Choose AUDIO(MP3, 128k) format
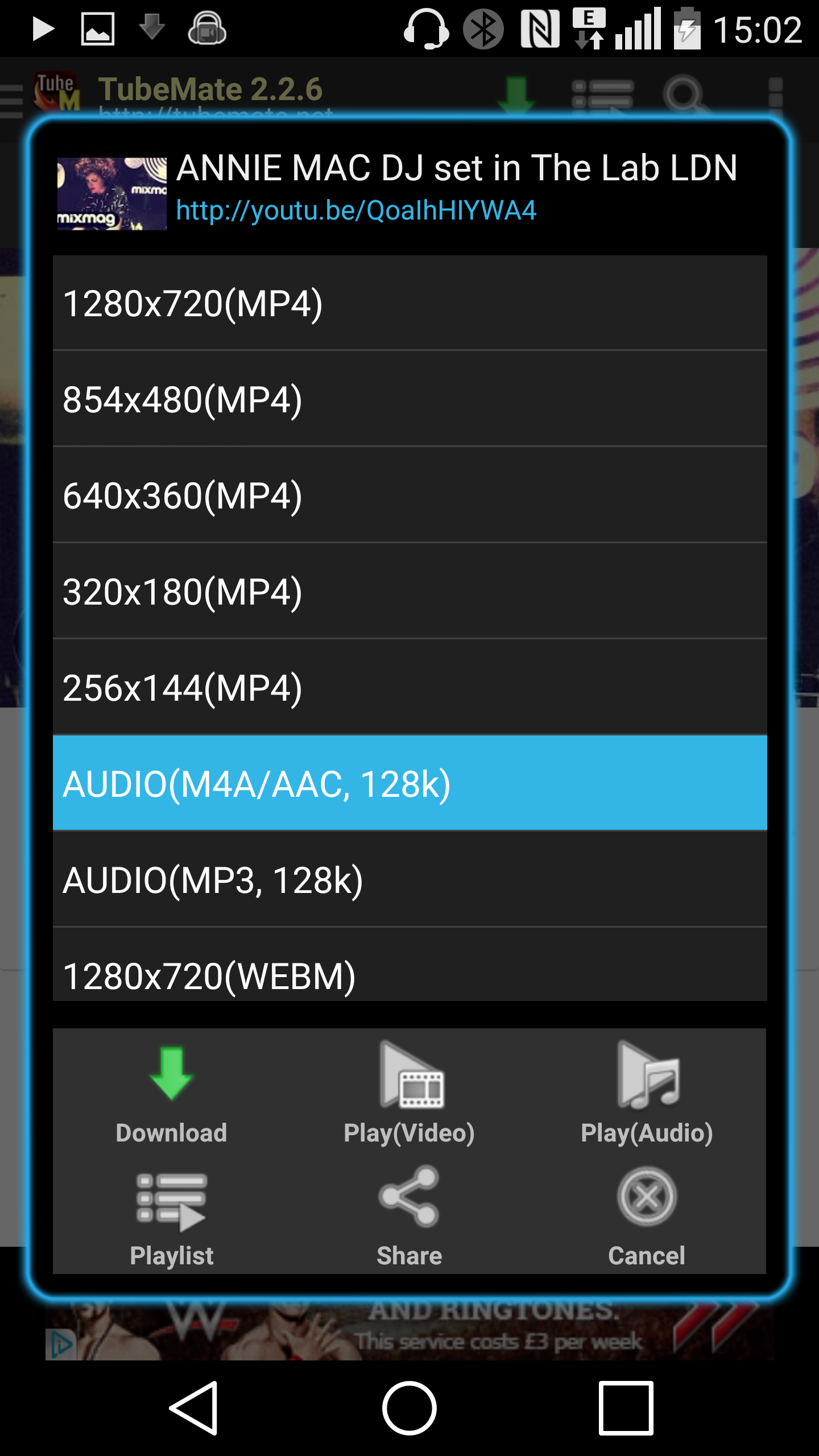This screenshot has width=819, height=1456. point(409,879)
